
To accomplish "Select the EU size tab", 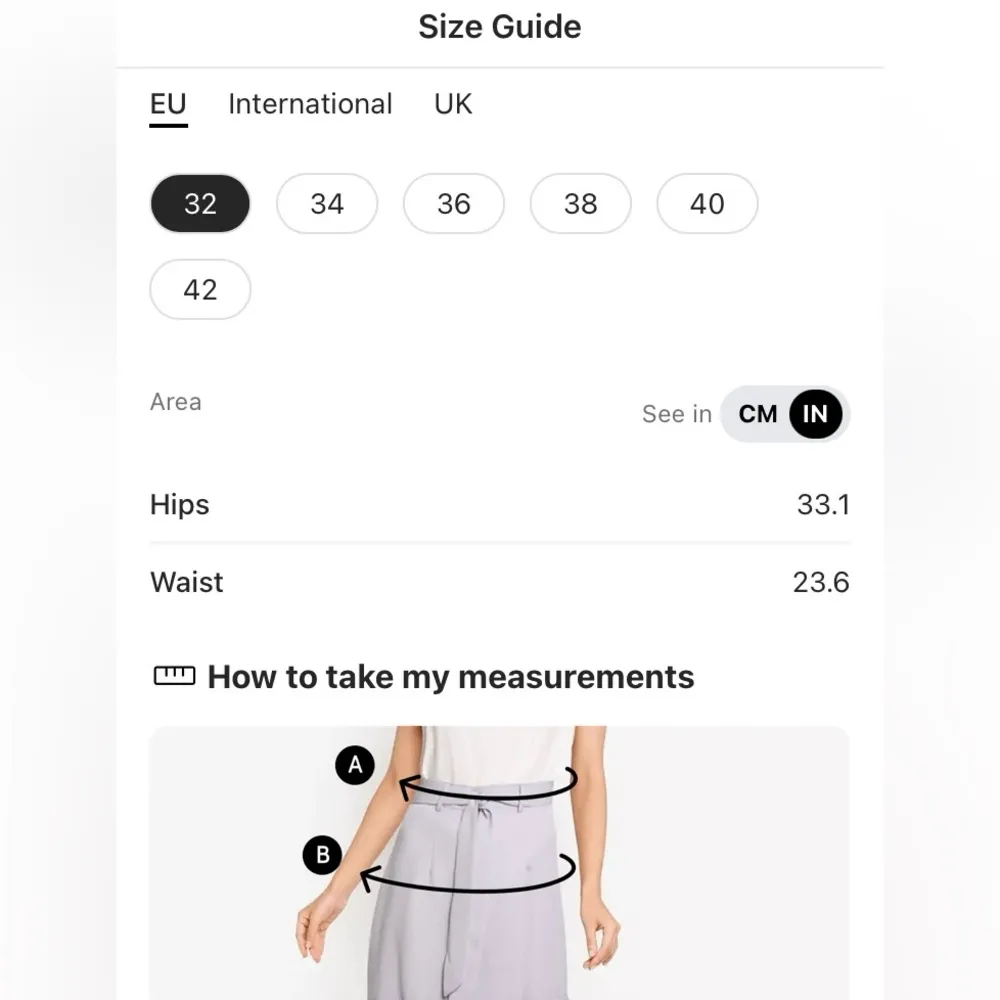I will coord(168,104).
